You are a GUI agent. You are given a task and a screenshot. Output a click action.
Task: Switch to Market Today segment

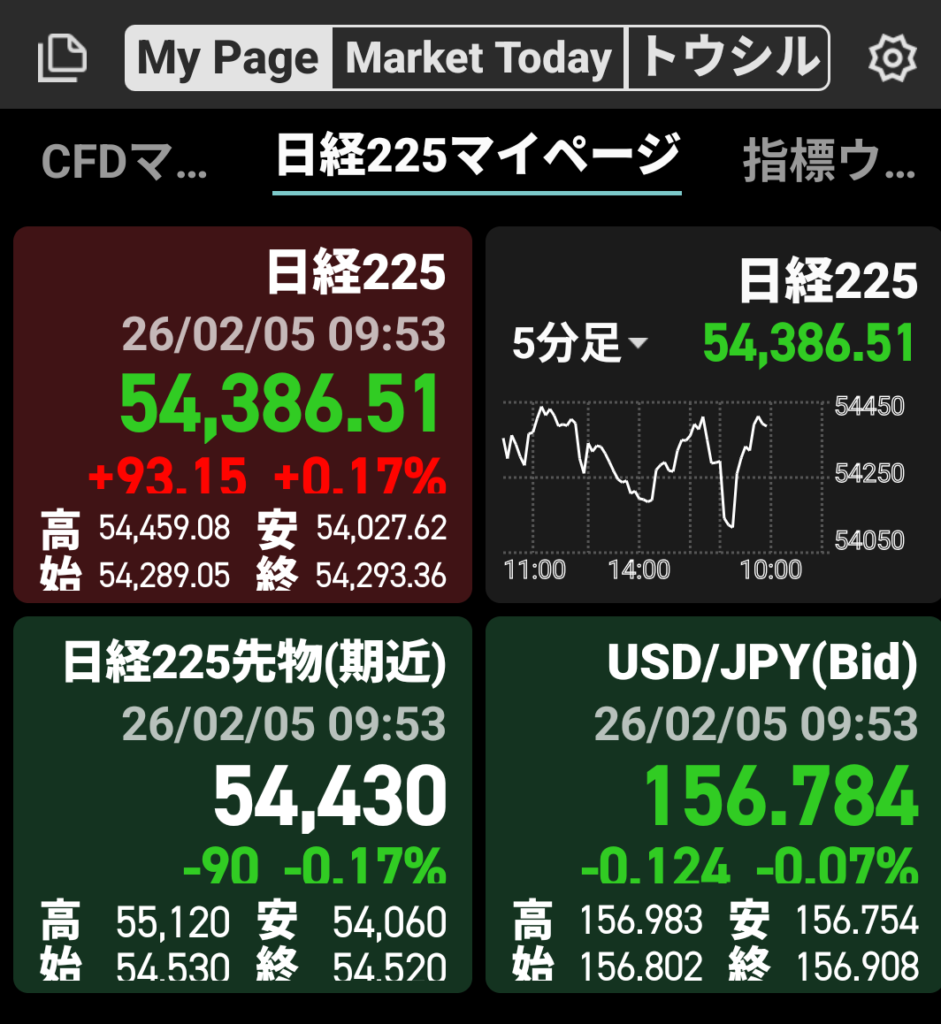(478, 59)
